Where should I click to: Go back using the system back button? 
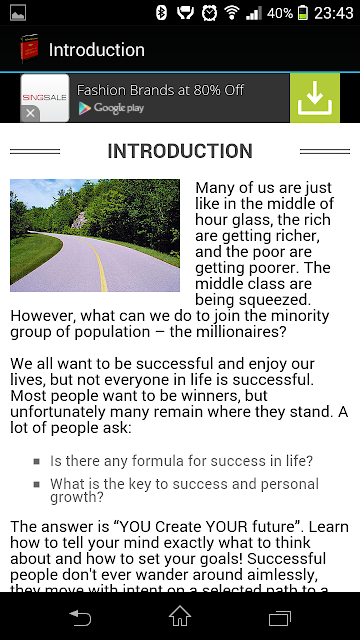coord(80,617)
